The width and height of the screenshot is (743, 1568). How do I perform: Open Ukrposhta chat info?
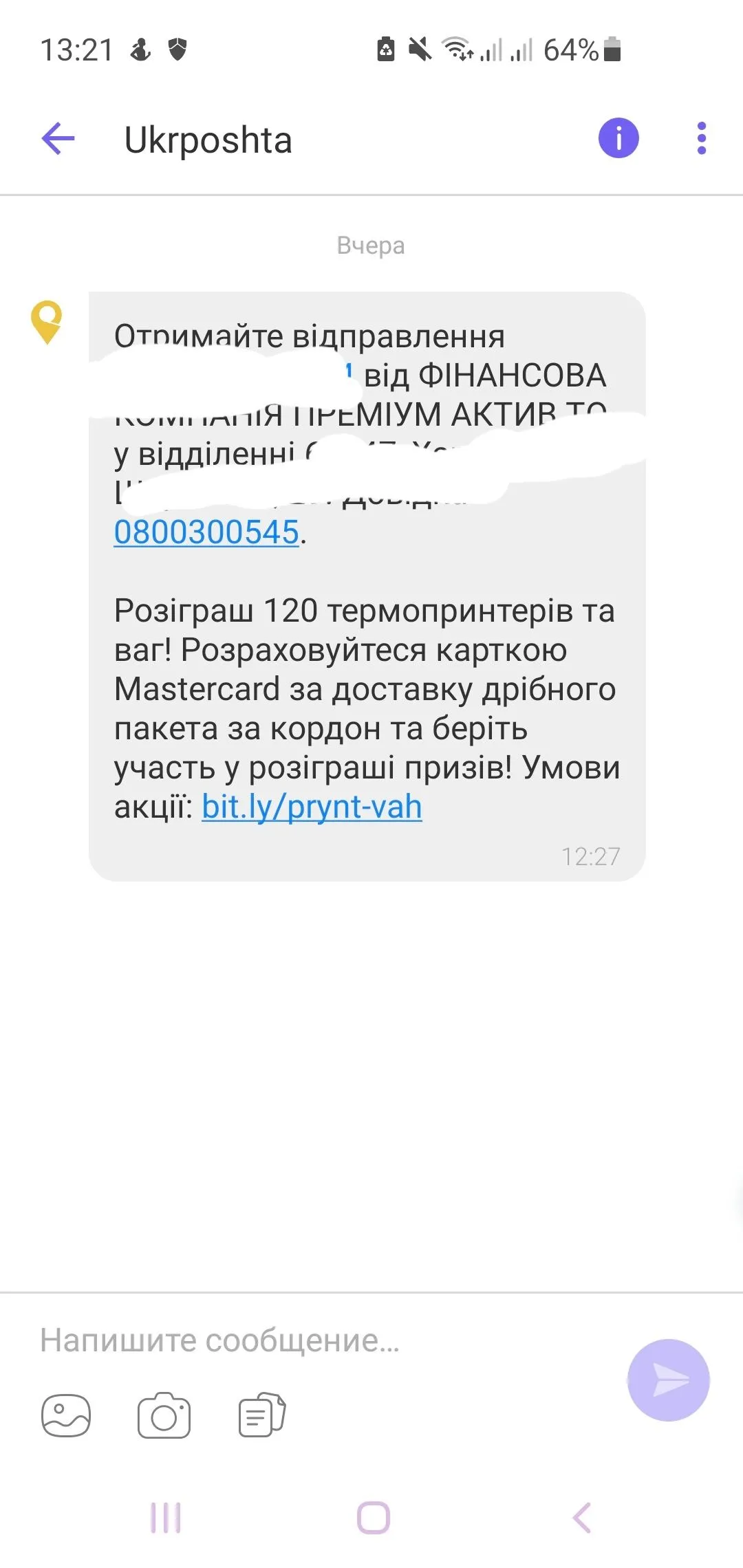[x=618, y=138]
